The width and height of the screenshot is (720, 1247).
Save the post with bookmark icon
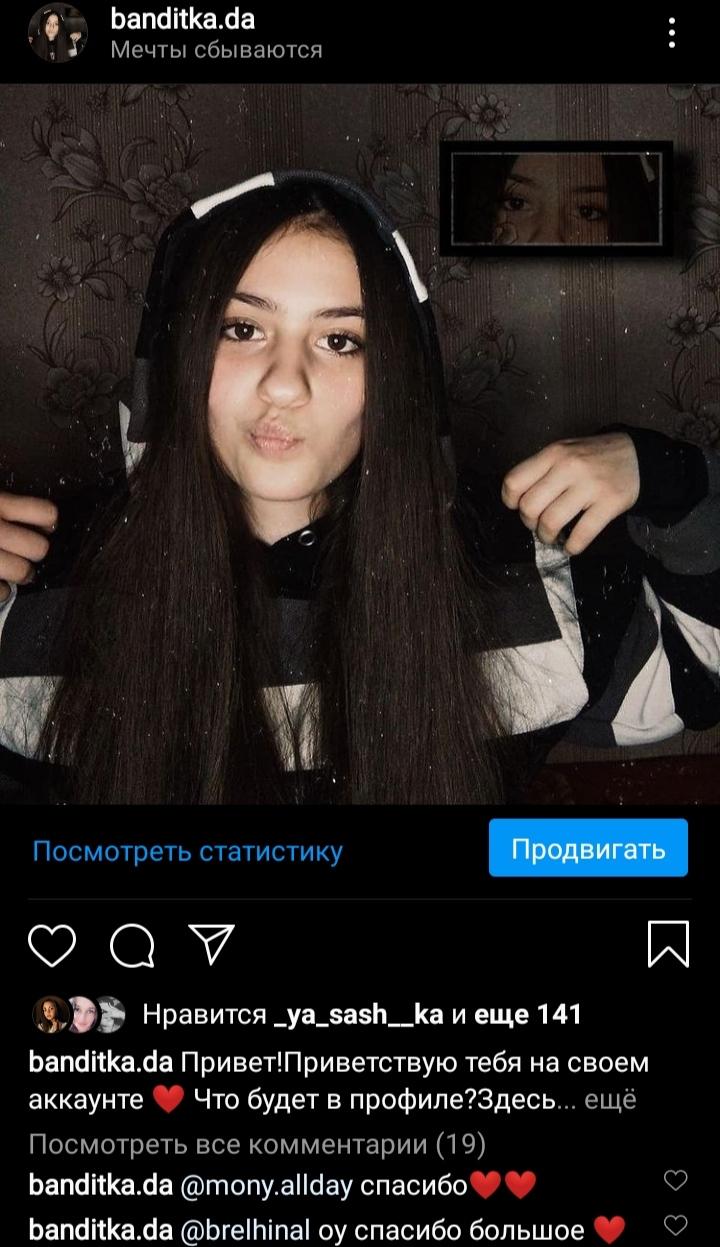pyautogui.click(x=668, y=944)
